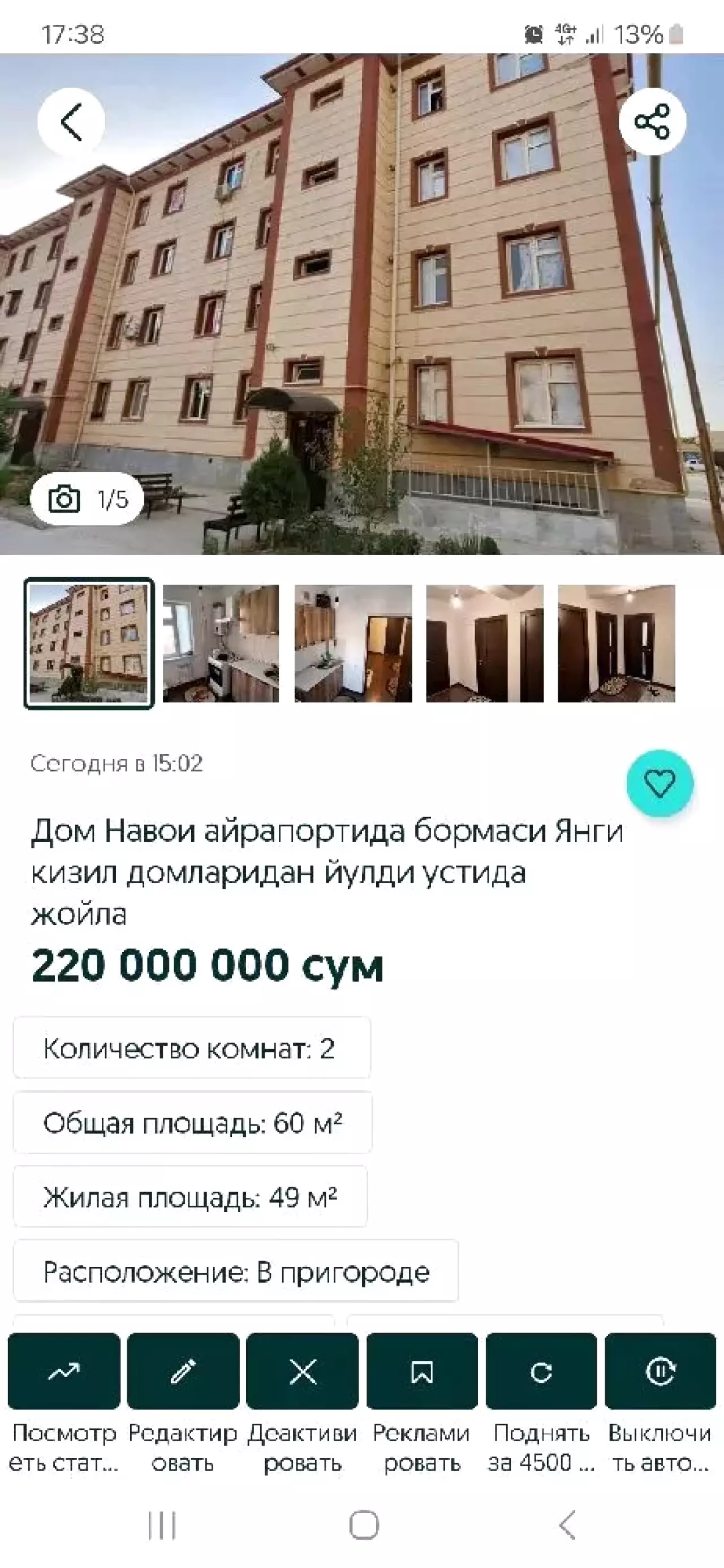724x1568 pixels.
Task: Open the main building photo
Action: point(362,304)
